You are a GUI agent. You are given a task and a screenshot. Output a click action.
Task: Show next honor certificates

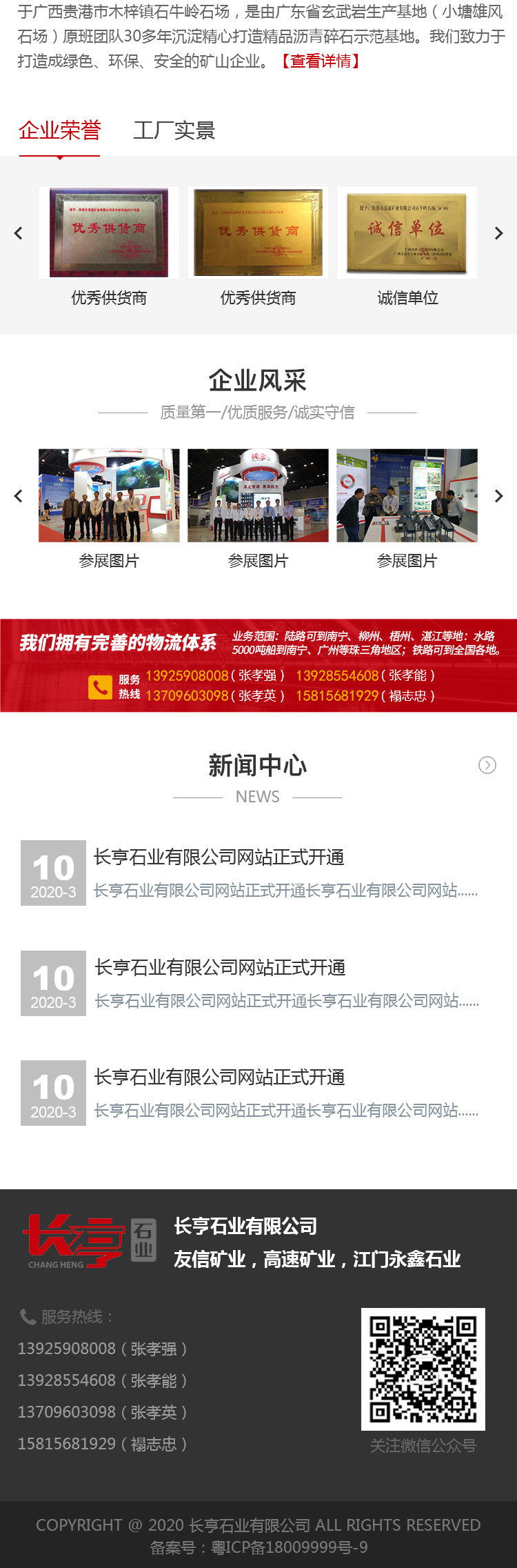(x=498, y=233)
